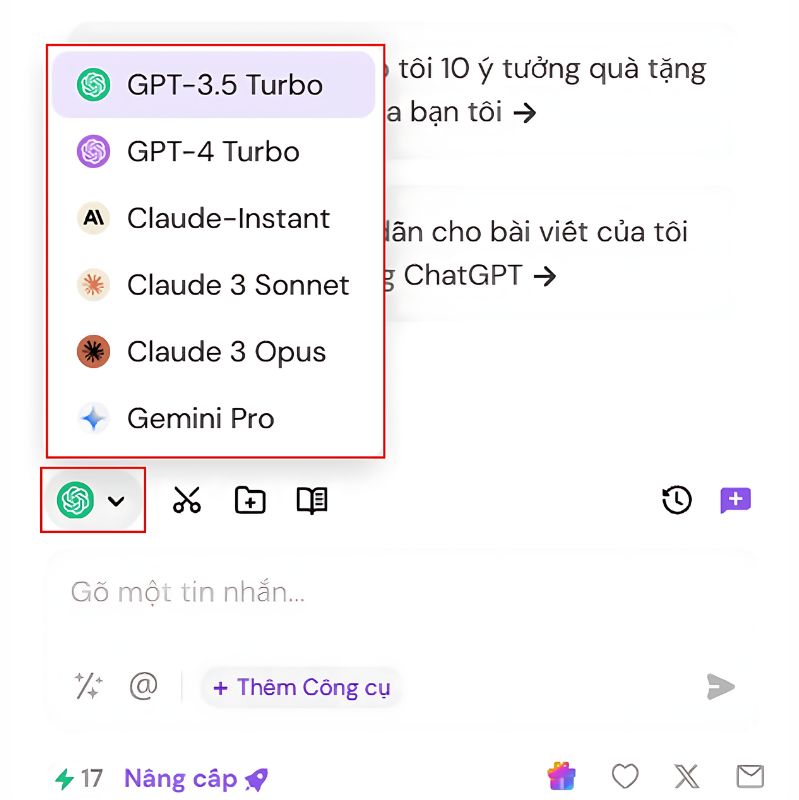Image resolution: width=799 pixels, height=800 pixels.
Task: Switch to Claude-Instant model
Action: pyautogui.click(x=212, y=219)
